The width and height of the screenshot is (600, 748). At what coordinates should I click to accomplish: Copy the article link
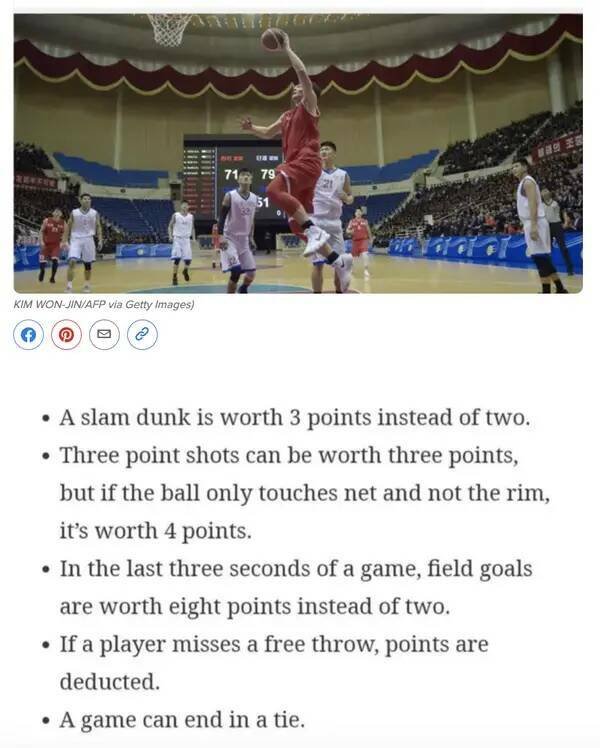tap(142, 334)
